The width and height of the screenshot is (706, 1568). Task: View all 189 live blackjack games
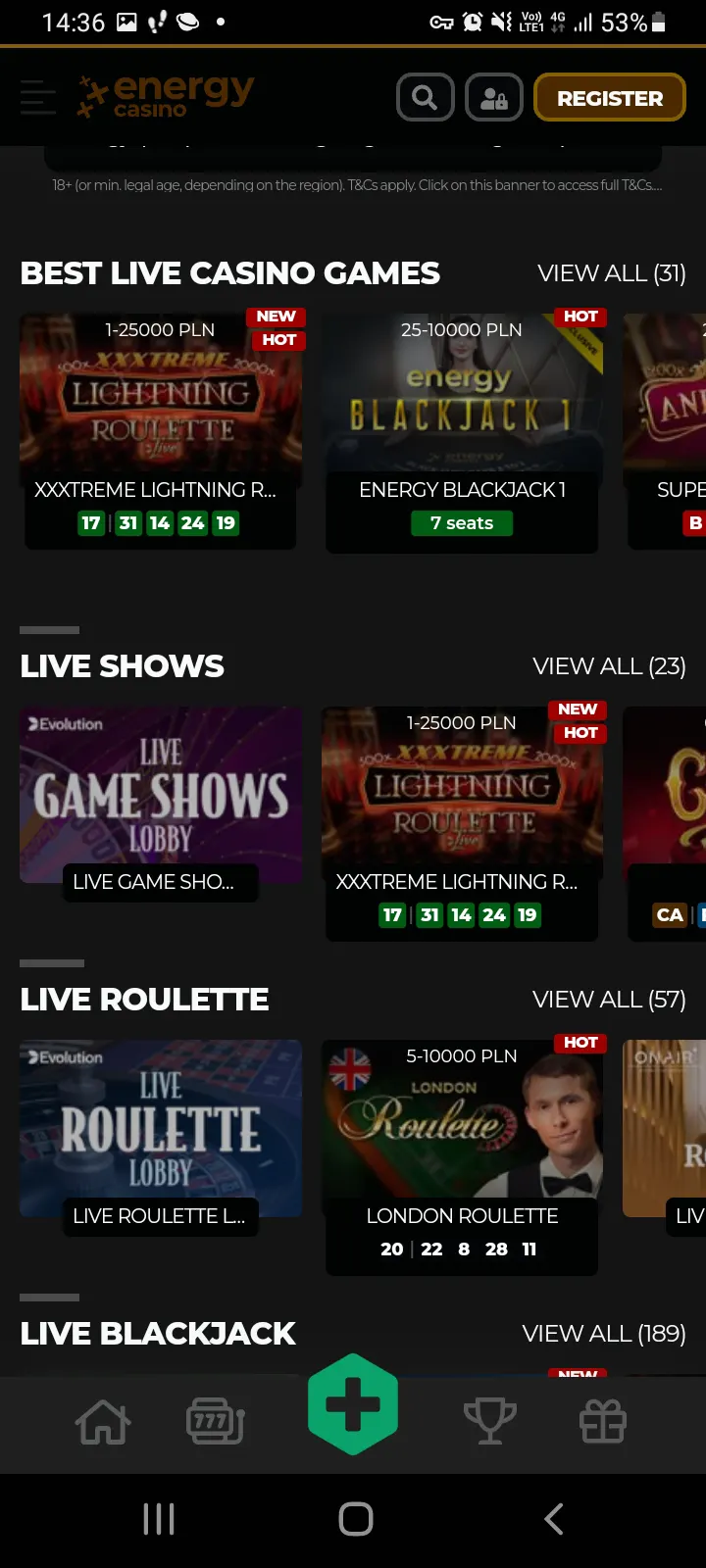click(604, 1334)
